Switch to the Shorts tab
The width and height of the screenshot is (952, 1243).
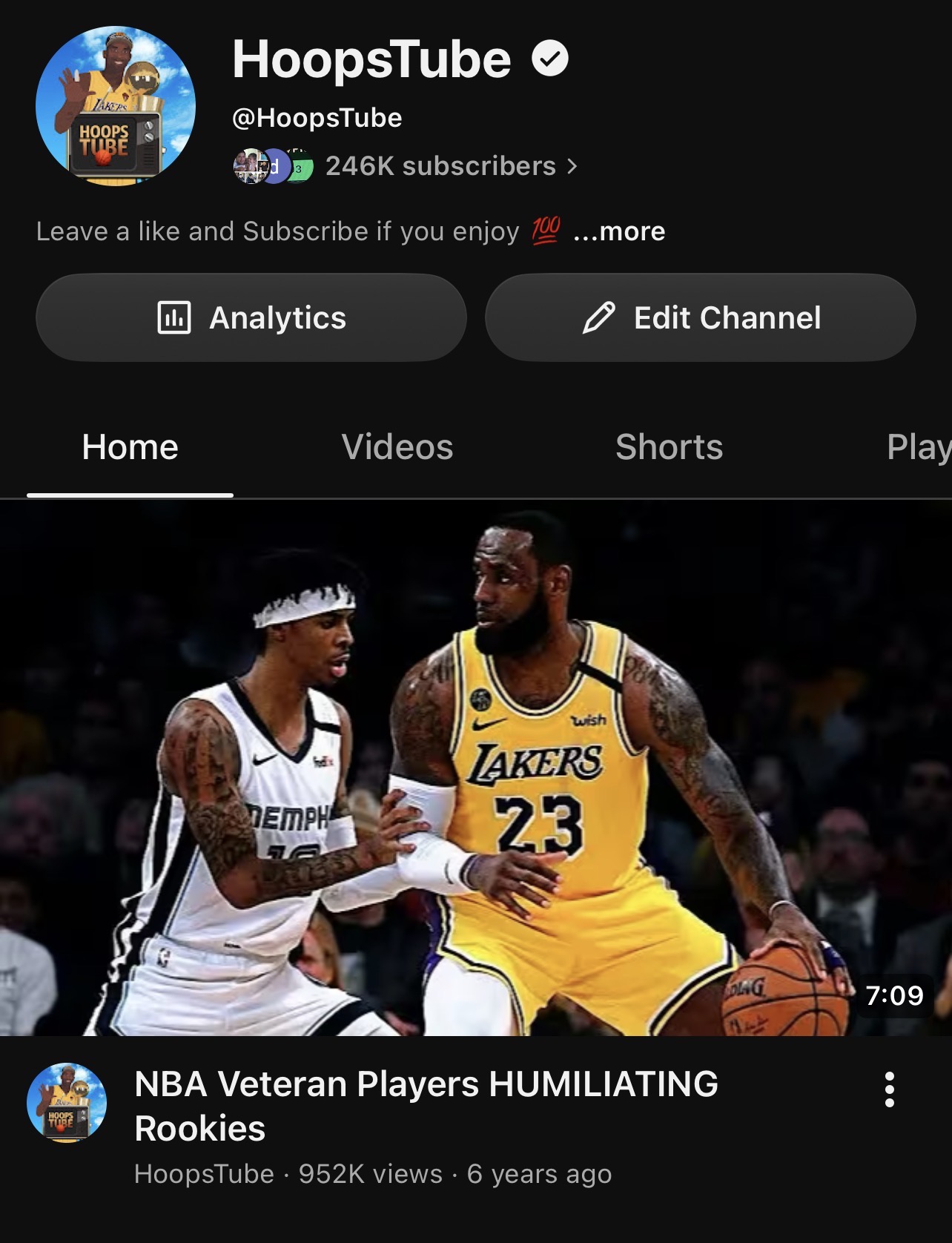point(669,447)
